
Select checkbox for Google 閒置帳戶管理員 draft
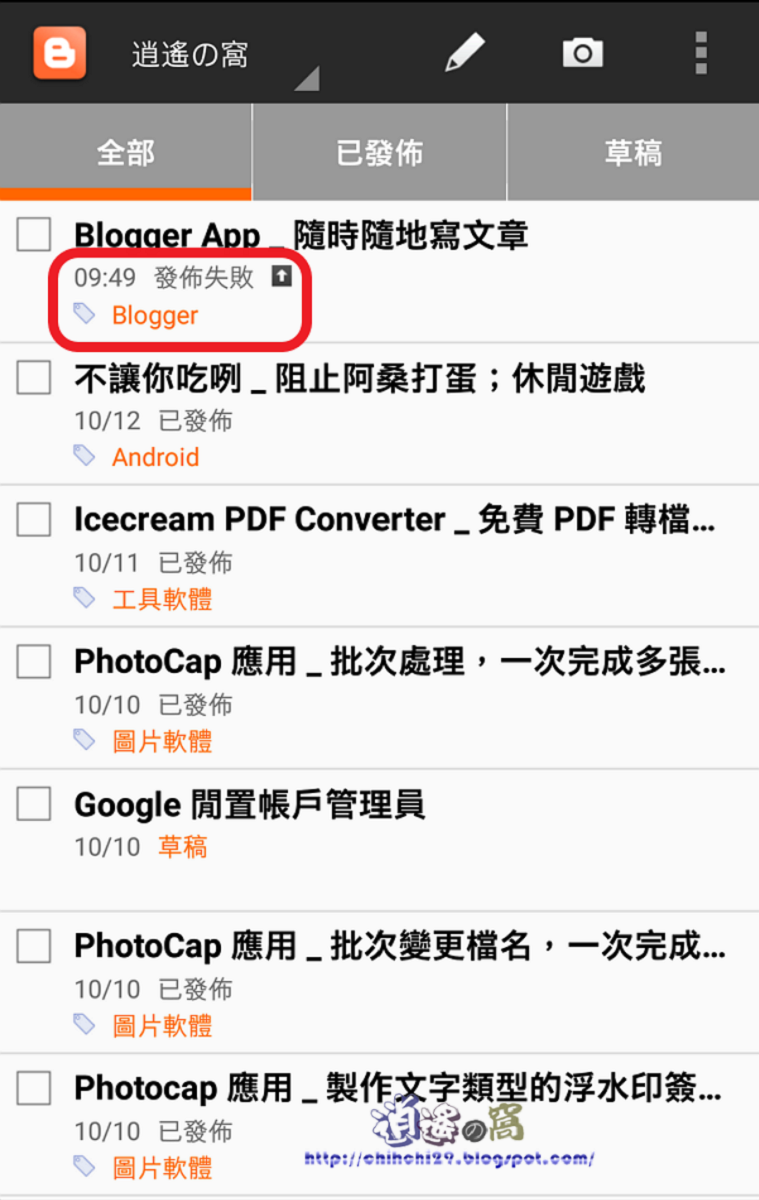pos(34,804)
